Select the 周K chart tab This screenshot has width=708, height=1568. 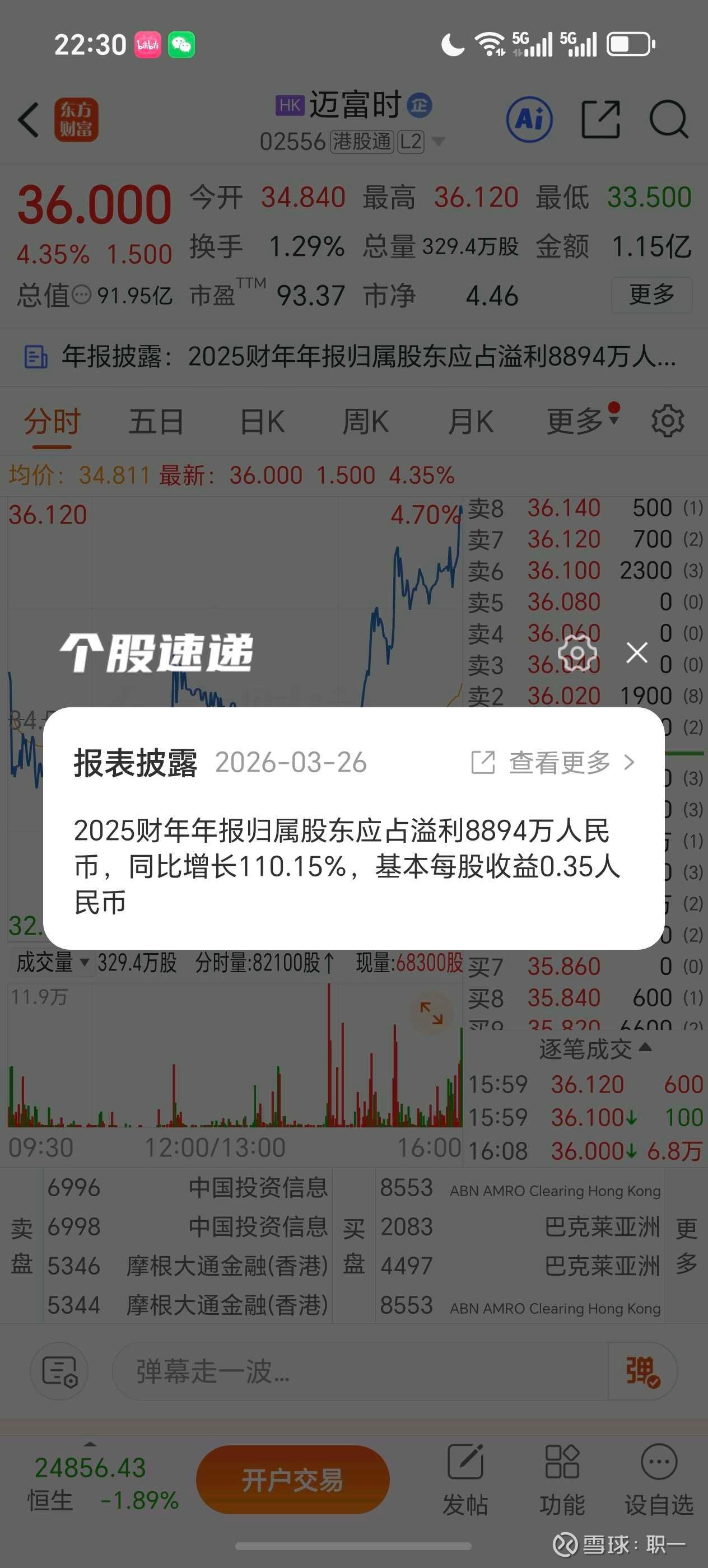[x=365, y=421]
